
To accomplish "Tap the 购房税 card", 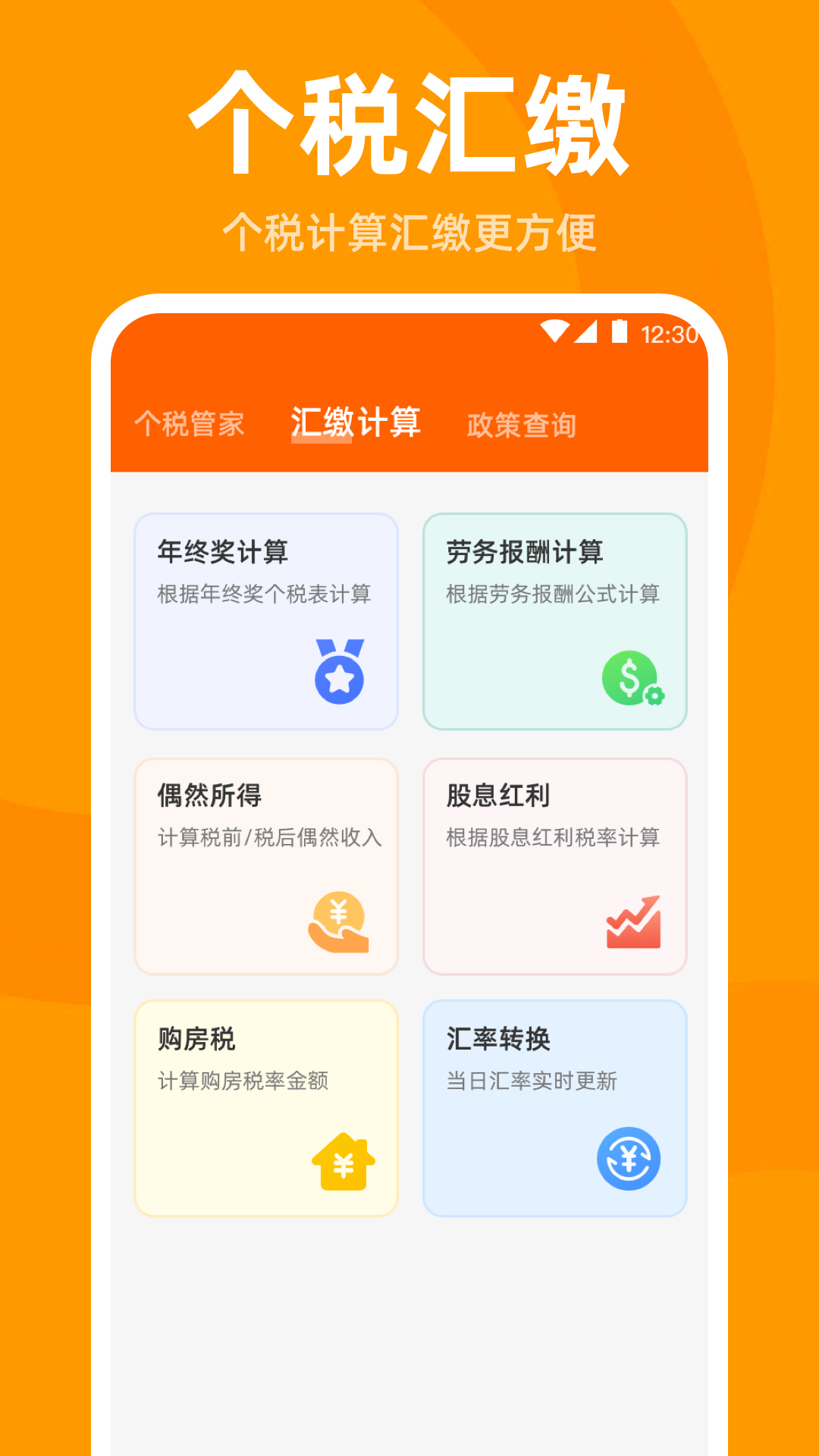I will [267, 1107].
